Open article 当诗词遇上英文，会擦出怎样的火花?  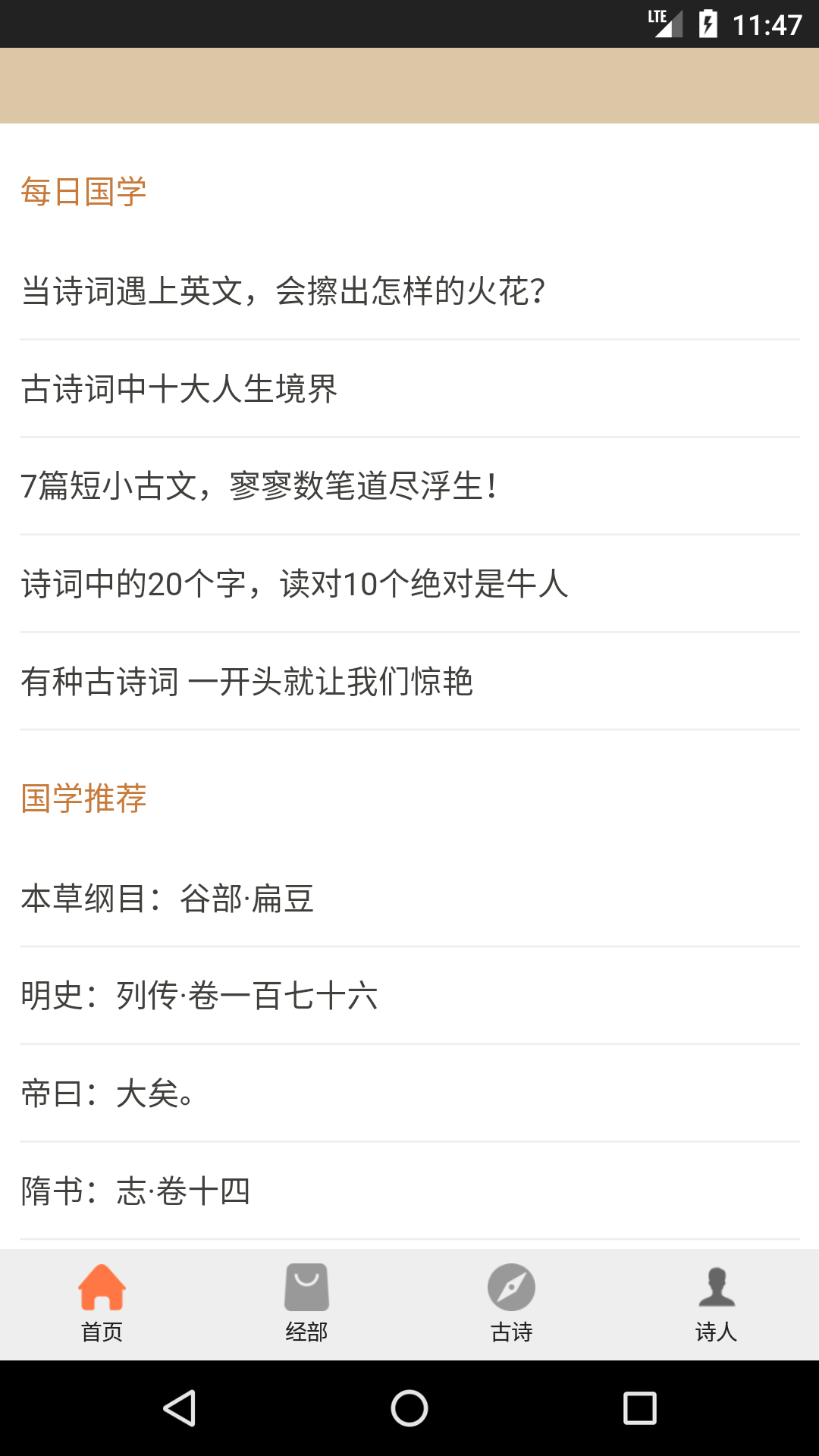point(284,291)
